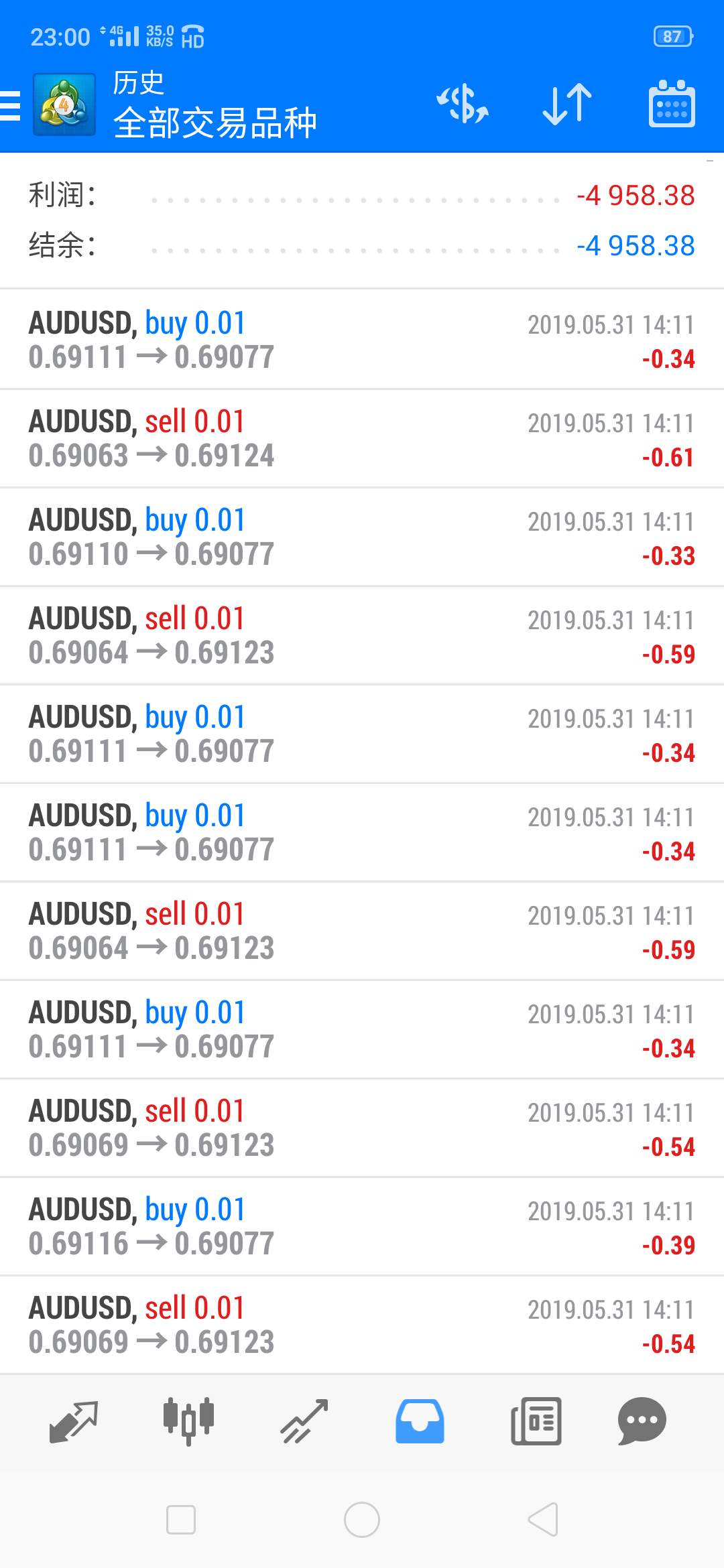Open the symbol filter dollar icon
The image size is (724, 1568).
pyautogui.click(x=463, y=104)
